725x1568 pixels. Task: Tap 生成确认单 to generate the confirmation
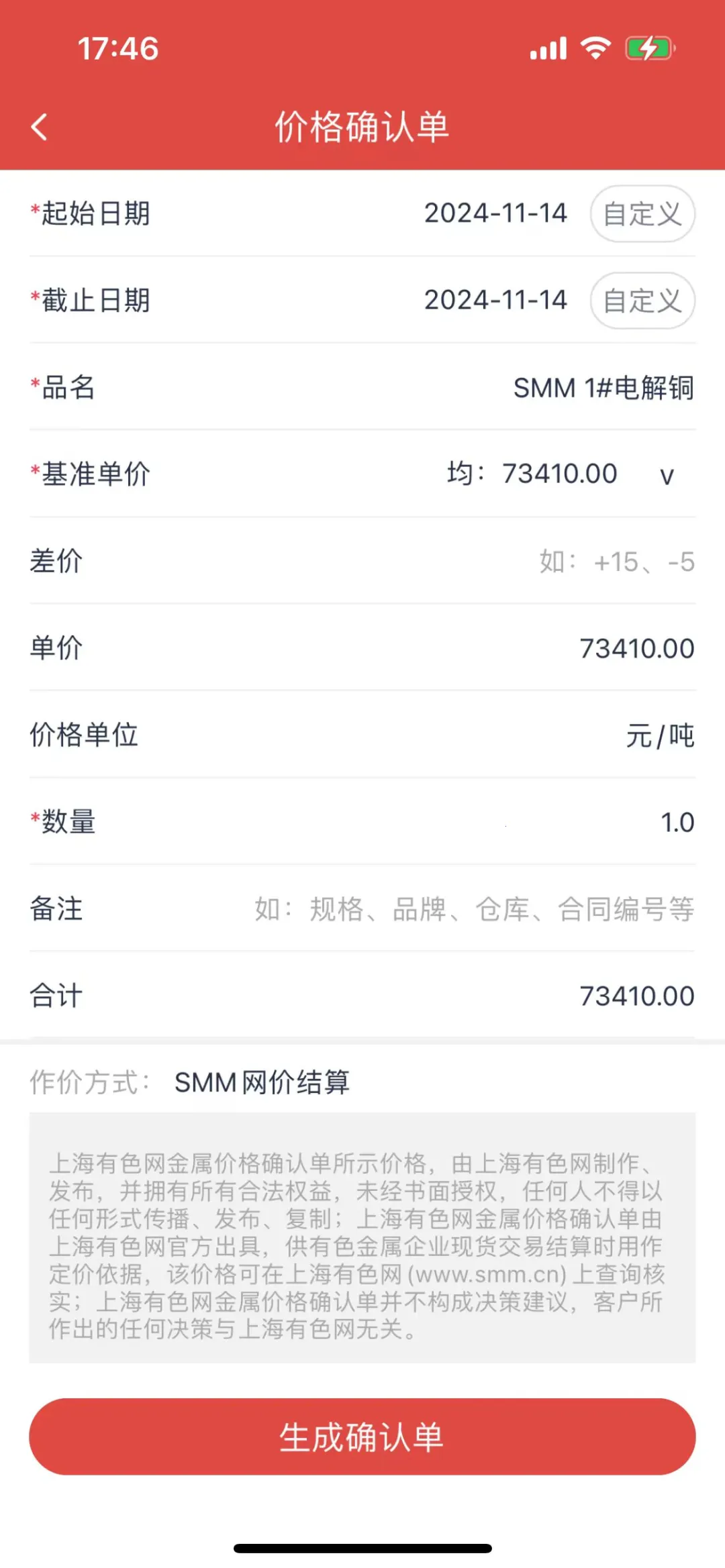point(362,1436)
